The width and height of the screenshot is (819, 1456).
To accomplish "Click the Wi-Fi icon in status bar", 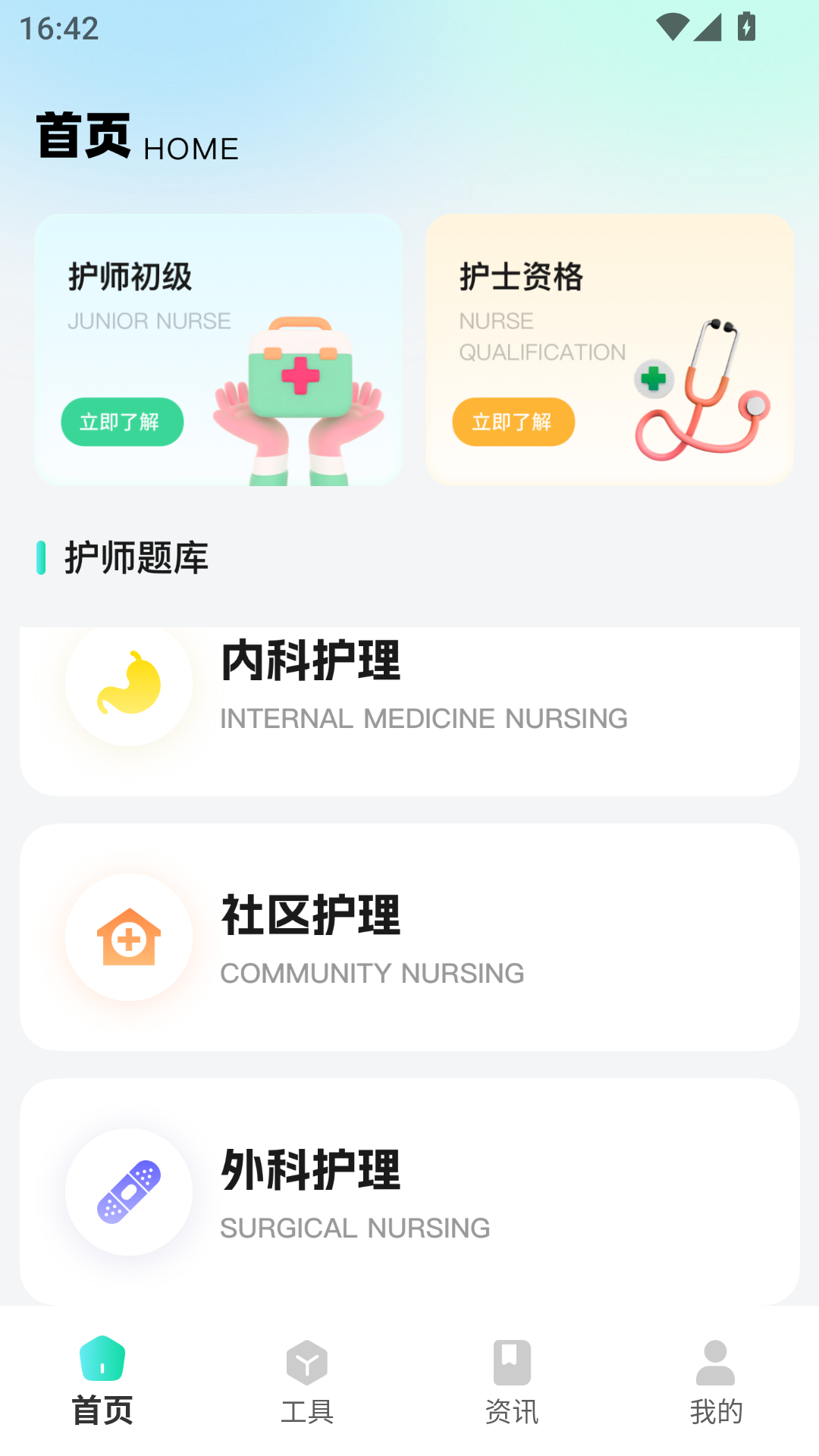I will (673, 25).
